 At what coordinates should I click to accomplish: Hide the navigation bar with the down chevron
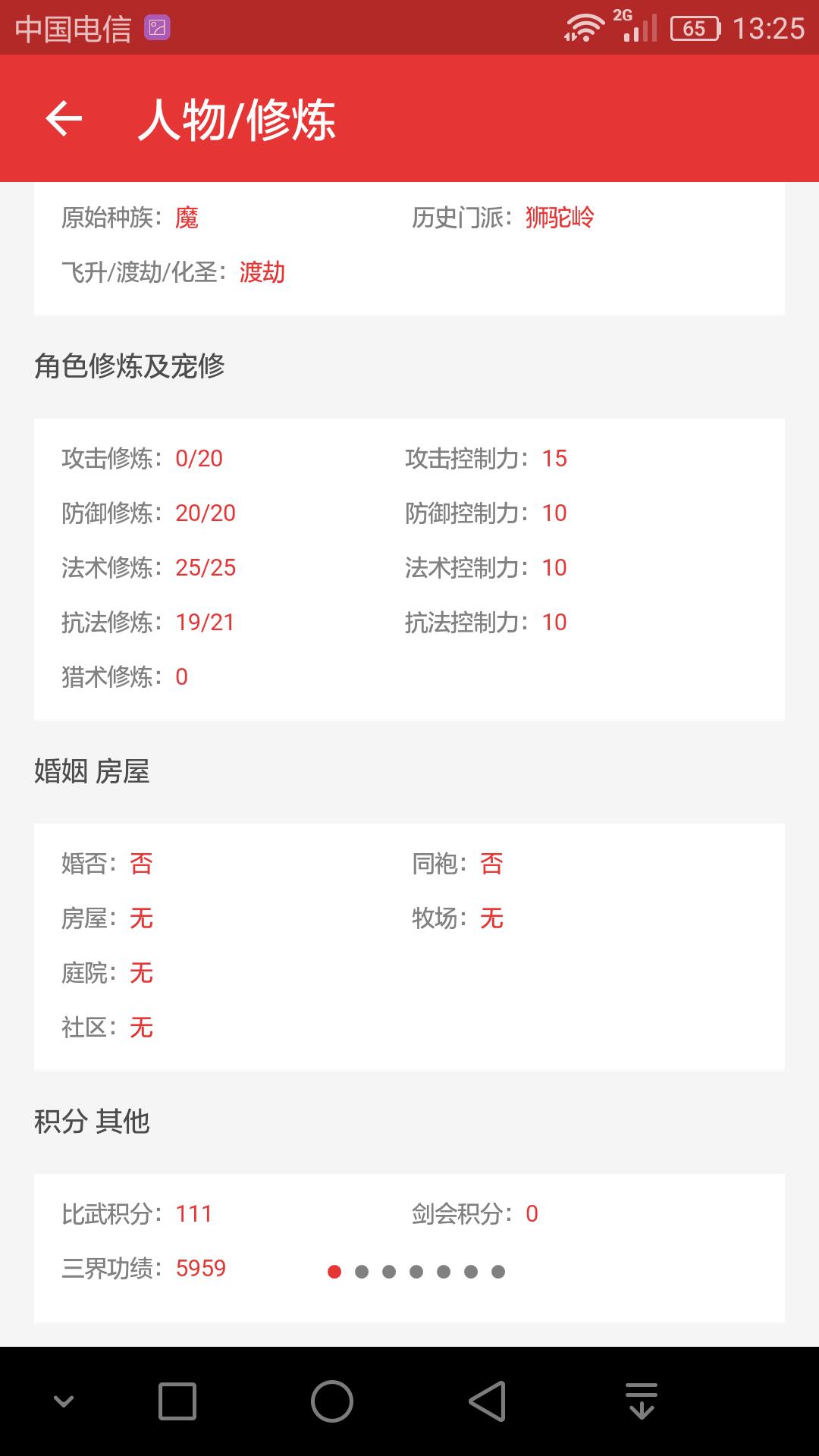(x=64, y=1401)
